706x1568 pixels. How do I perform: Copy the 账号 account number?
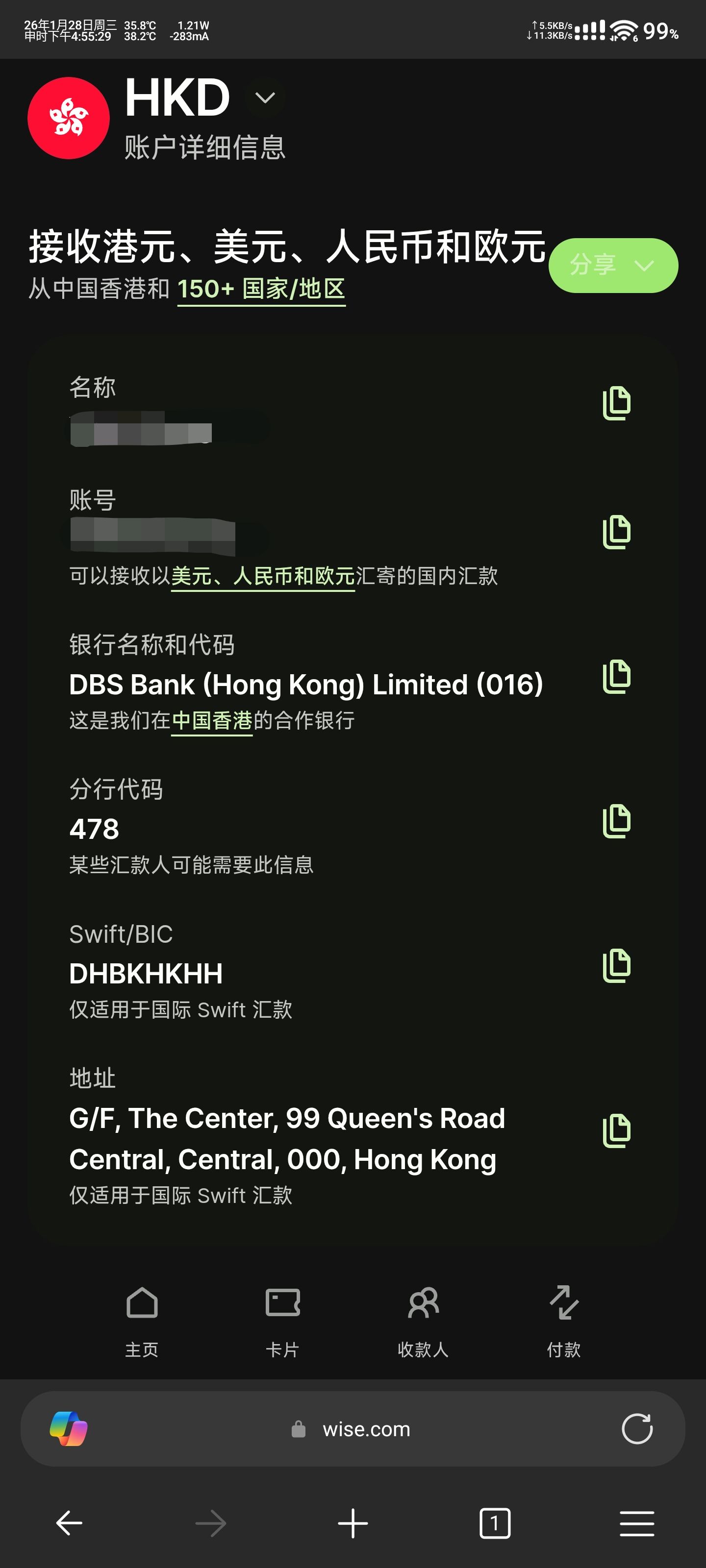point(616,532)
